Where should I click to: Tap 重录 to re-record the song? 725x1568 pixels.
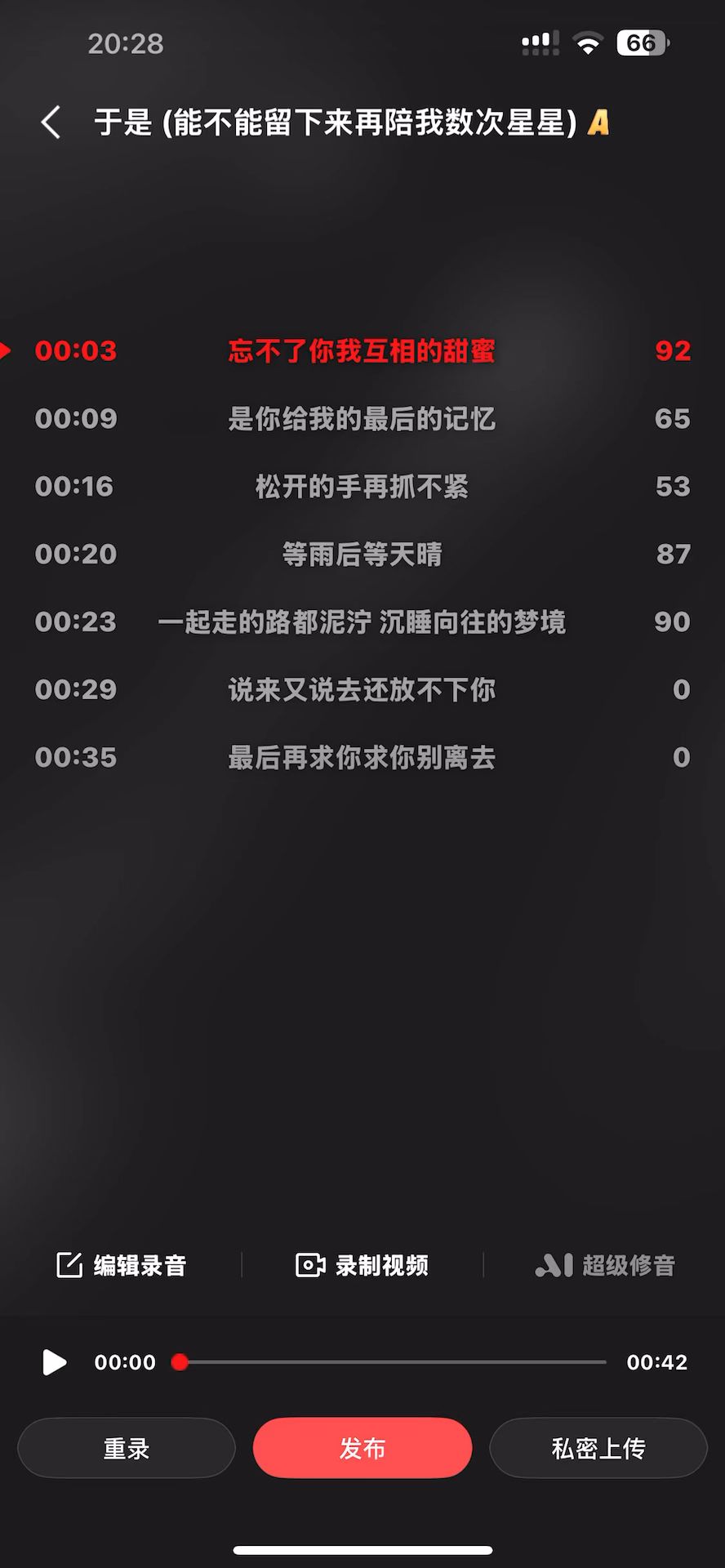coord(127,1448)
